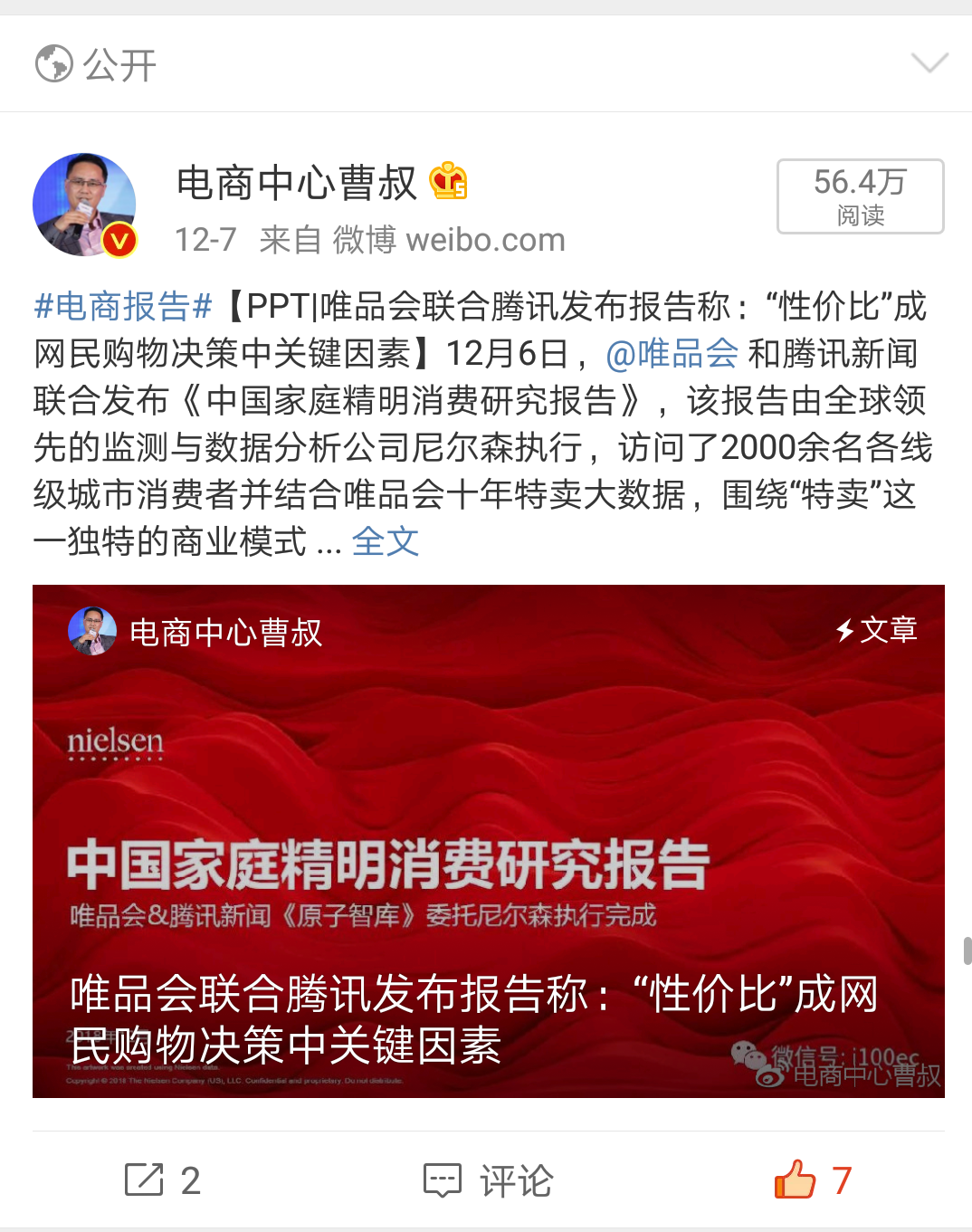Open the 电商中心曹叔 username profile
Image resolution: width=972 pixels, height=1232 pixels.
click(296, 183)
